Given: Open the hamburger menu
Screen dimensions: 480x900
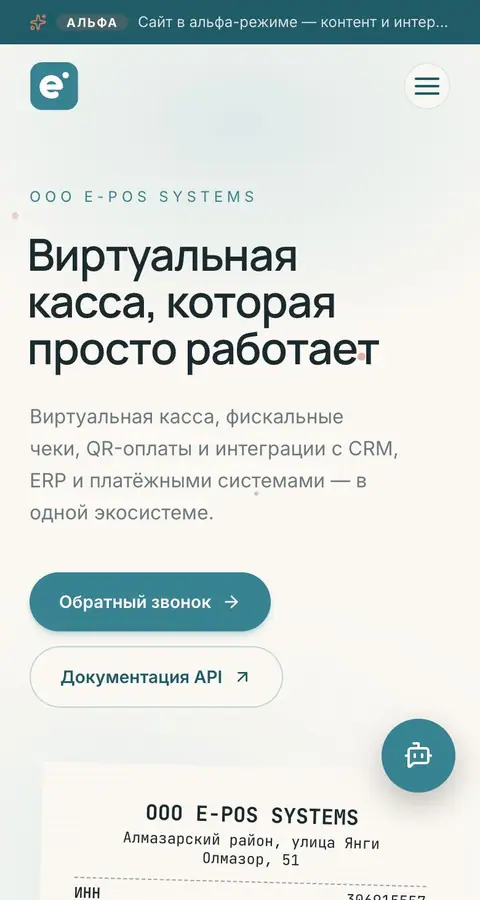Looking at the screenshot, I should click(x=427, y=86).
